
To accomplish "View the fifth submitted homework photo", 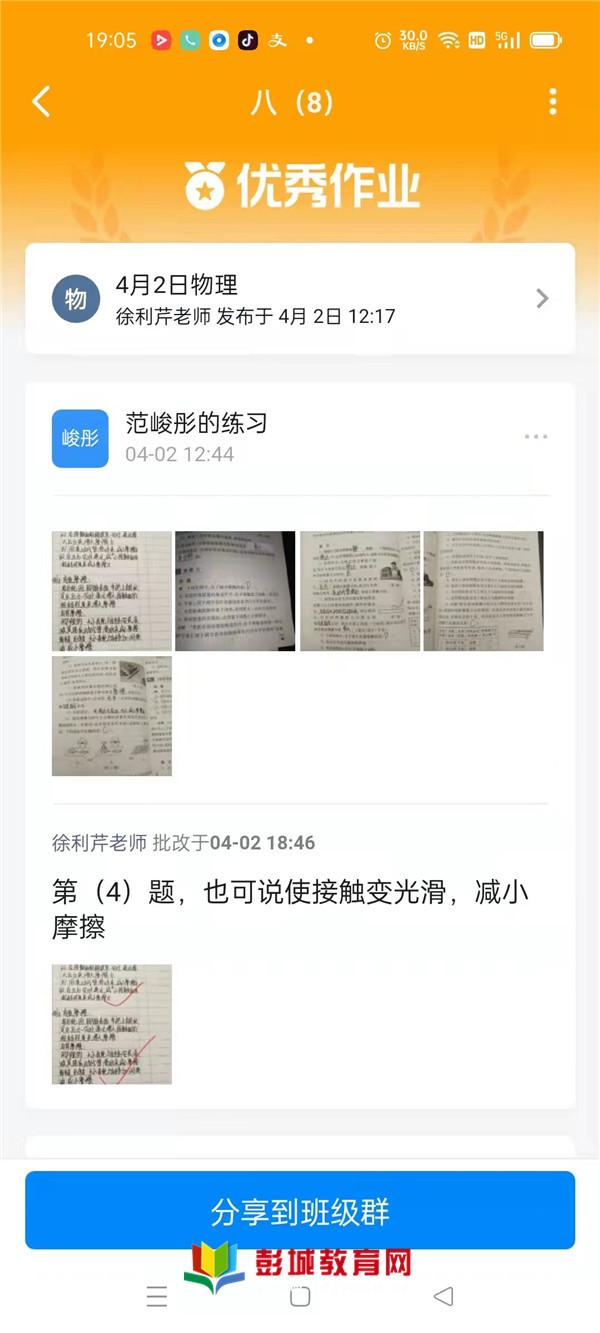I will 112,716.
